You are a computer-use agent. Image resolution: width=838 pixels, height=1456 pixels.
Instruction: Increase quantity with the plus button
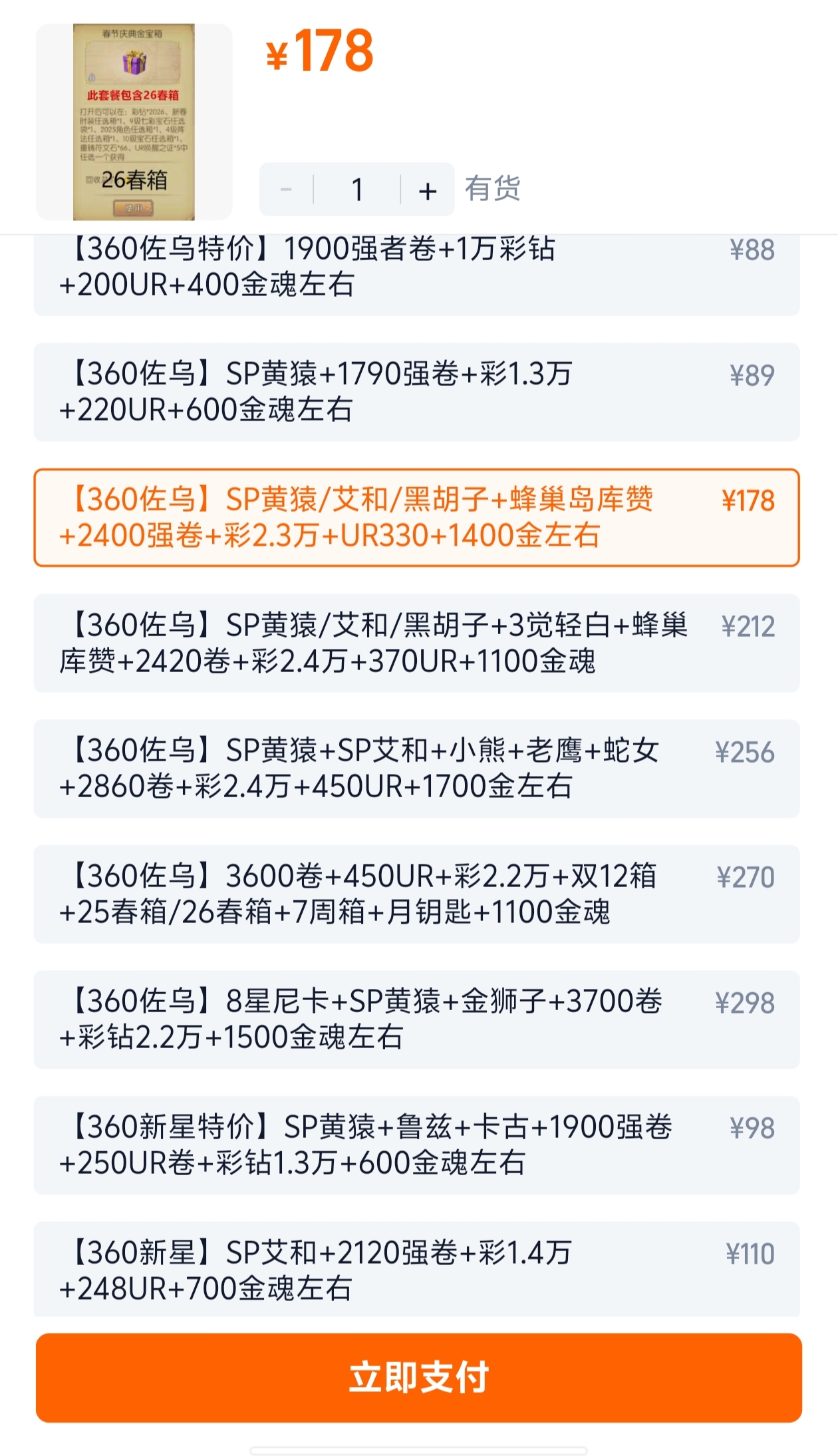pyautogui.click(x=428, y=190)
